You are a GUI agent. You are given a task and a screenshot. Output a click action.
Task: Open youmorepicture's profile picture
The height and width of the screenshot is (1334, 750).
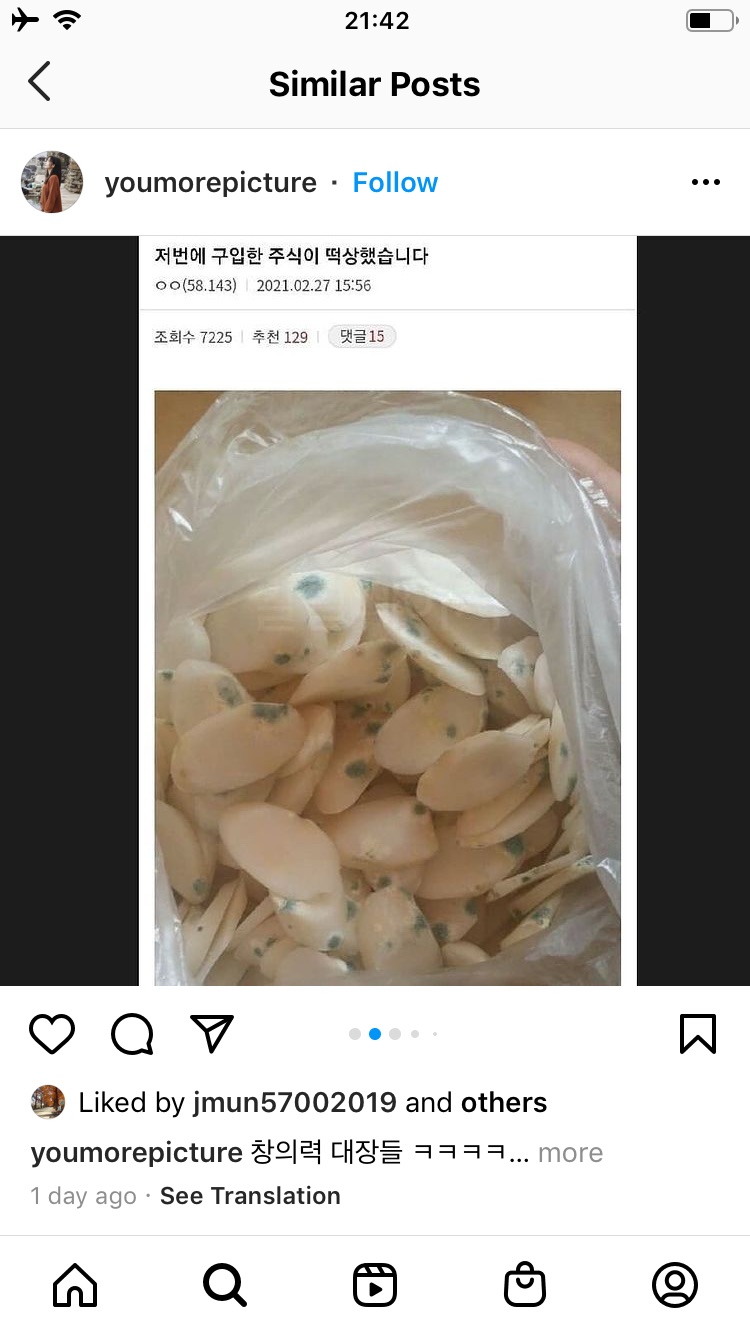(52, 182)
